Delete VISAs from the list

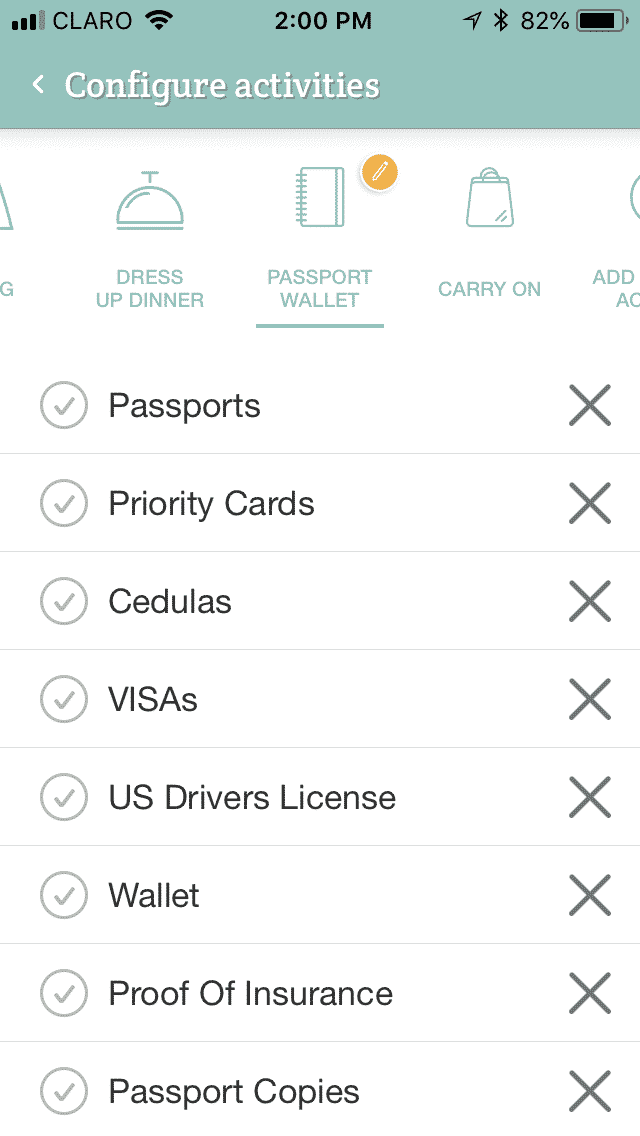click(590, 699)
